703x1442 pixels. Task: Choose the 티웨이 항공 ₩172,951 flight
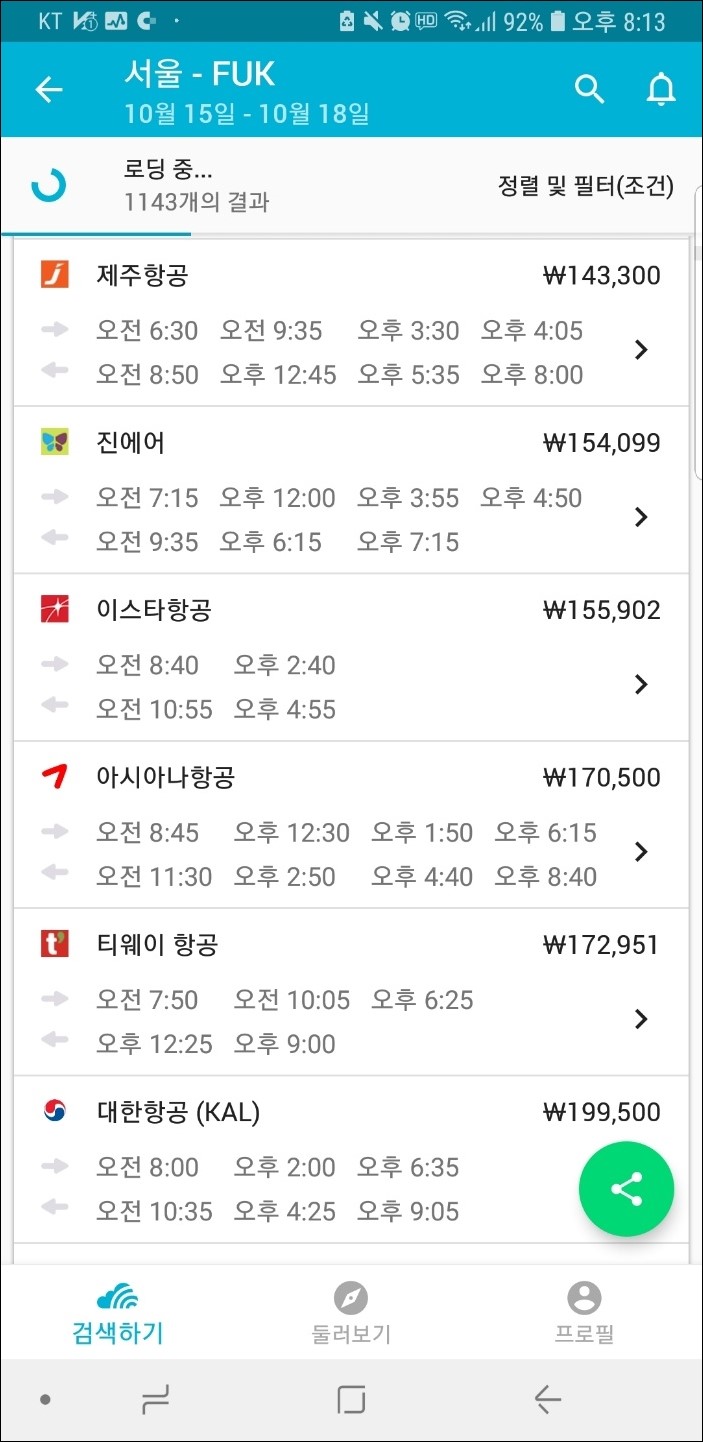click(351, 992)
